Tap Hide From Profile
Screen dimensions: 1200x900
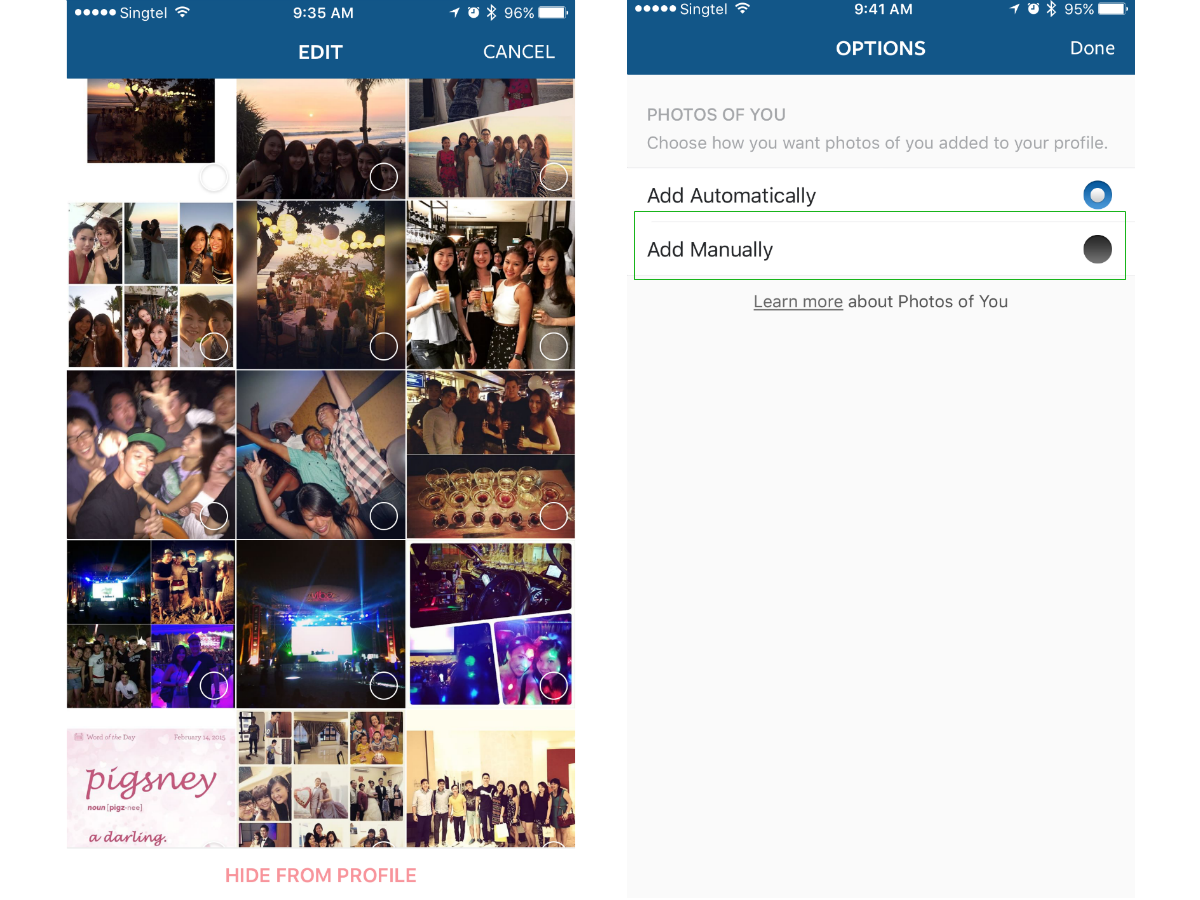[320, 875]
